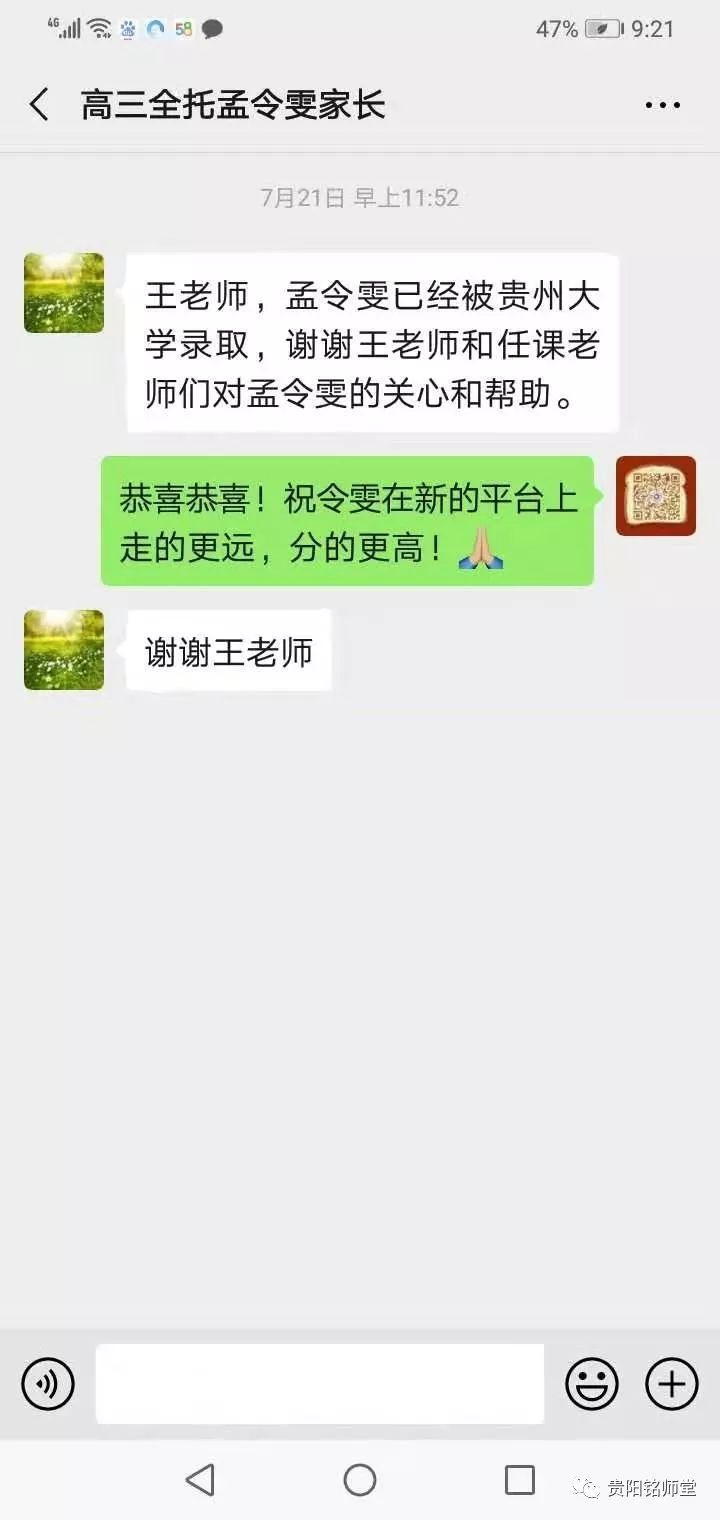Open the plus attachment menu
Viewport: 720px width, 1520px height.
pyautogui.click(x=672, y=1384)
